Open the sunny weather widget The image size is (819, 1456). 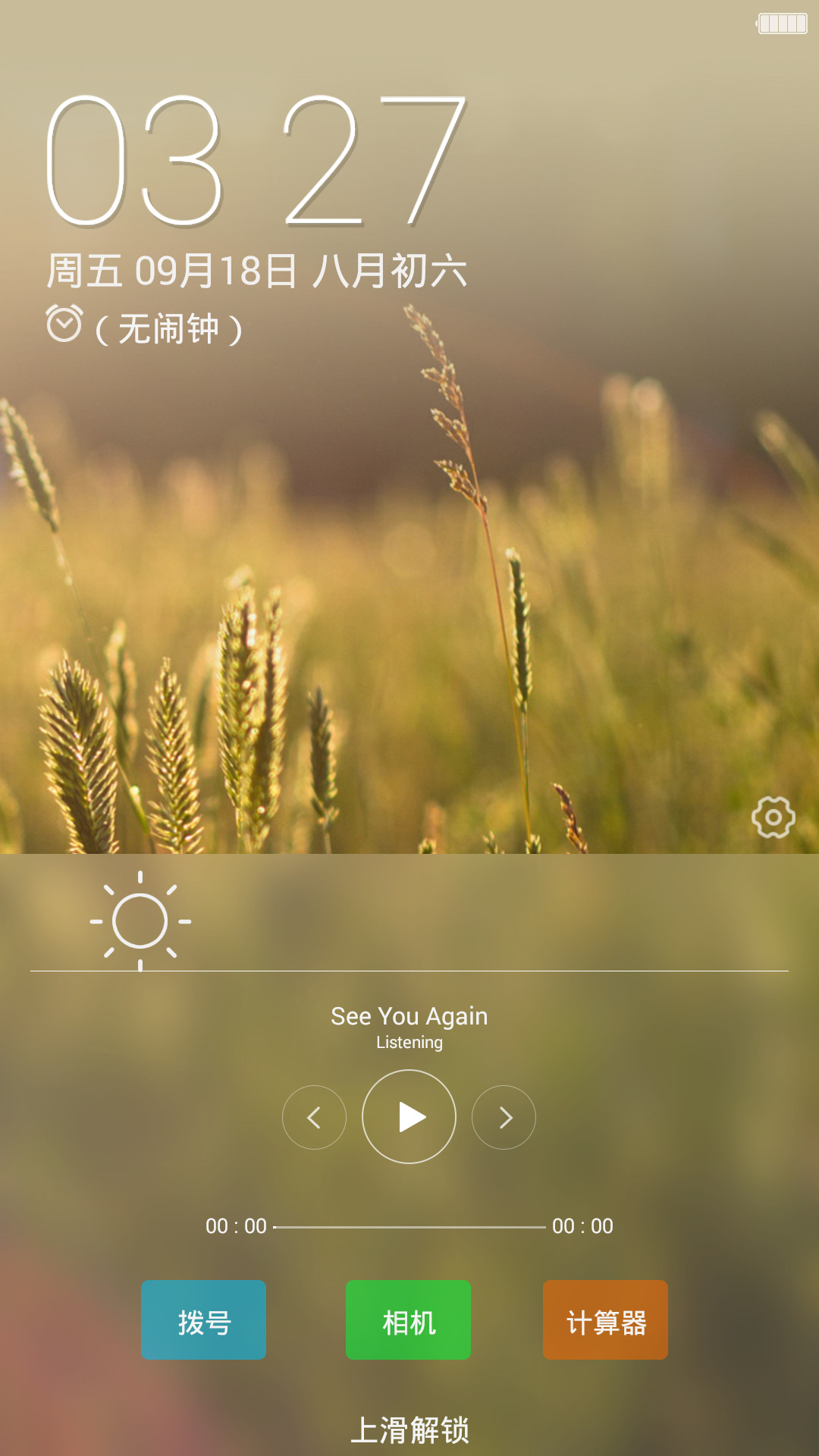click(140, 921)
